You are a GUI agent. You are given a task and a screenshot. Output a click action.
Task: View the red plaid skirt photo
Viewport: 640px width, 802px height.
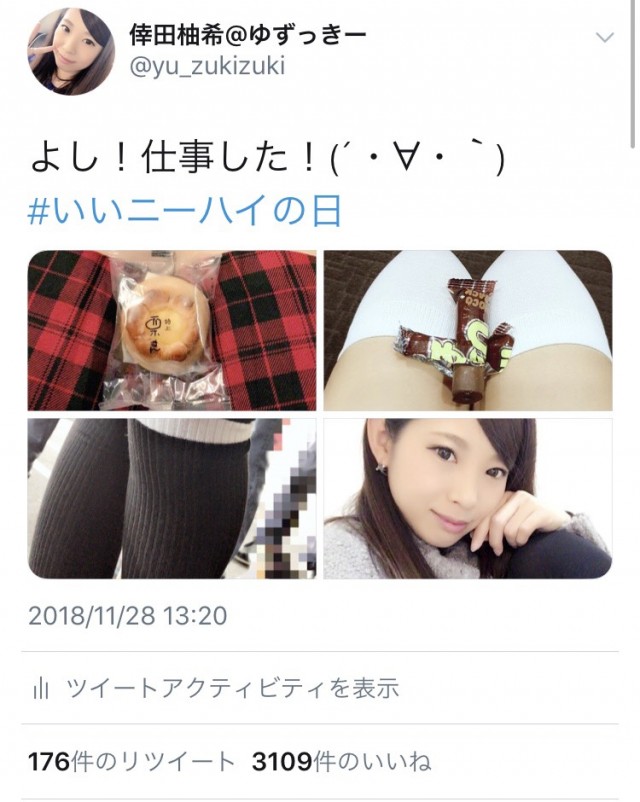point(172,330)
